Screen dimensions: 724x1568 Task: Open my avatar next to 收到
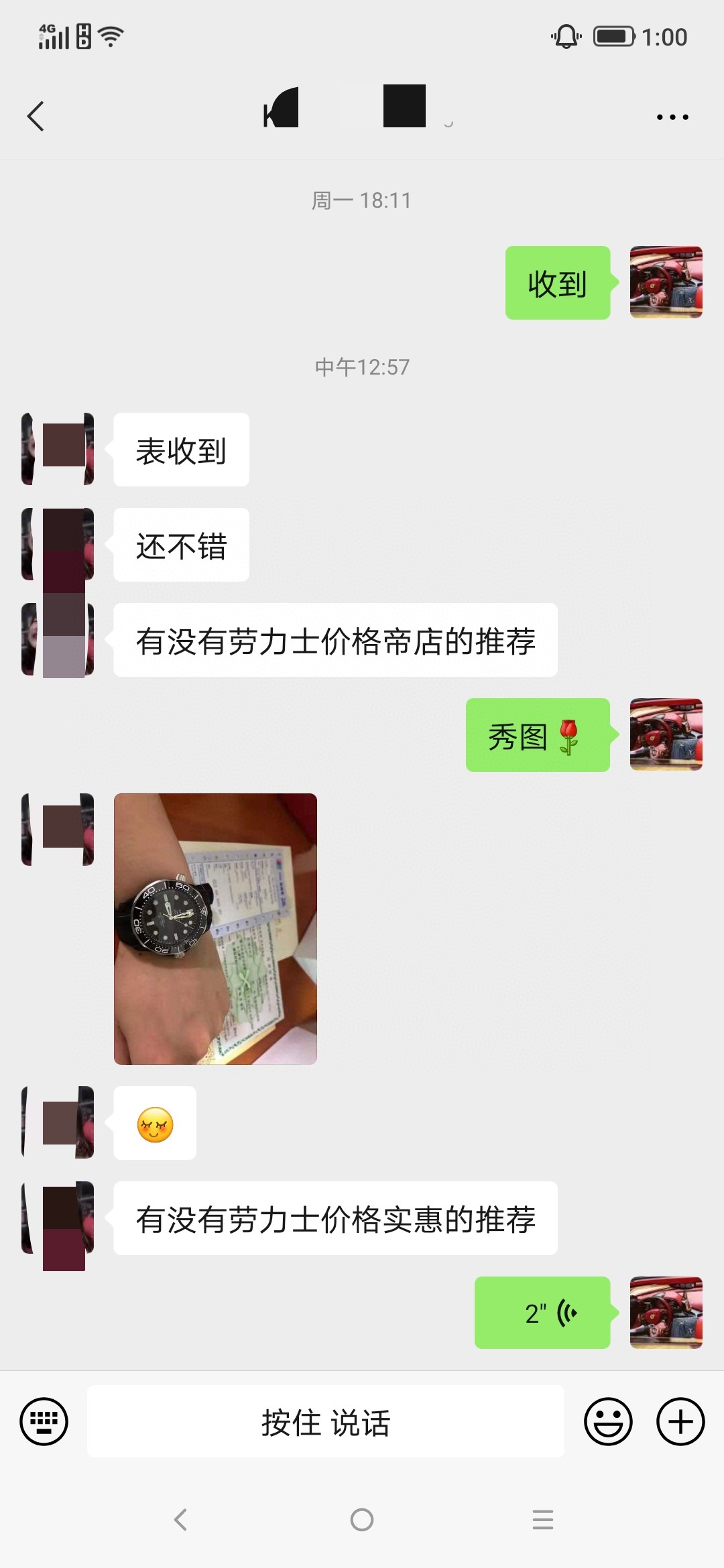tap(666, 282)
